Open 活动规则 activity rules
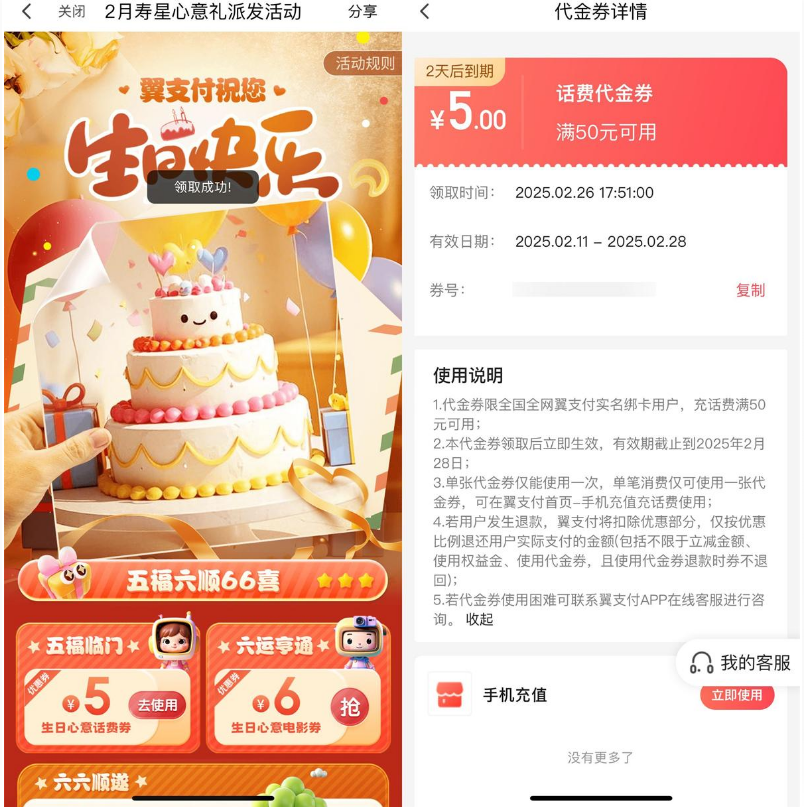804x807 pixels. (x=364, y=63)
